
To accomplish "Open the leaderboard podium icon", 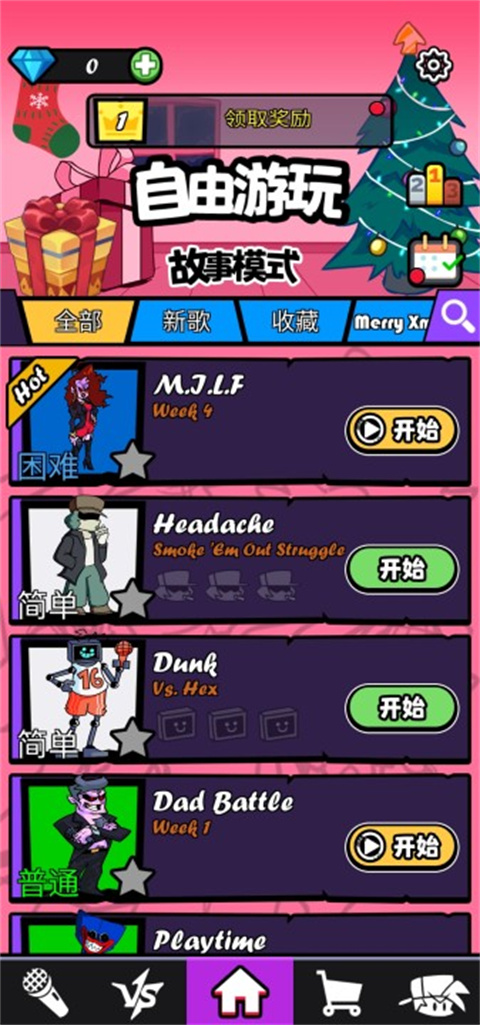I will pyautogui.click(x=434, y=188).
